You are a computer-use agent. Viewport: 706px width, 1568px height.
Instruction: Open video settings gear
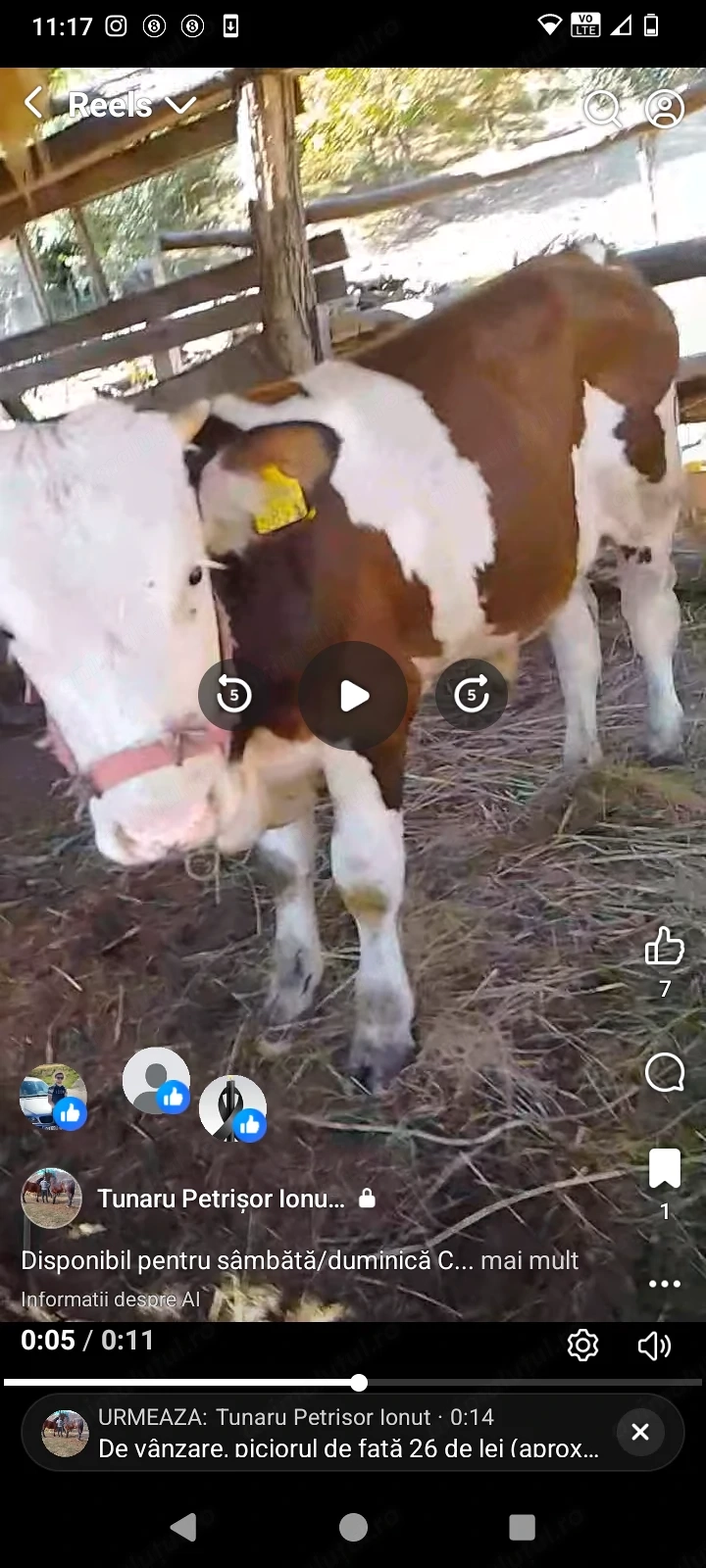coord(582,1346)
